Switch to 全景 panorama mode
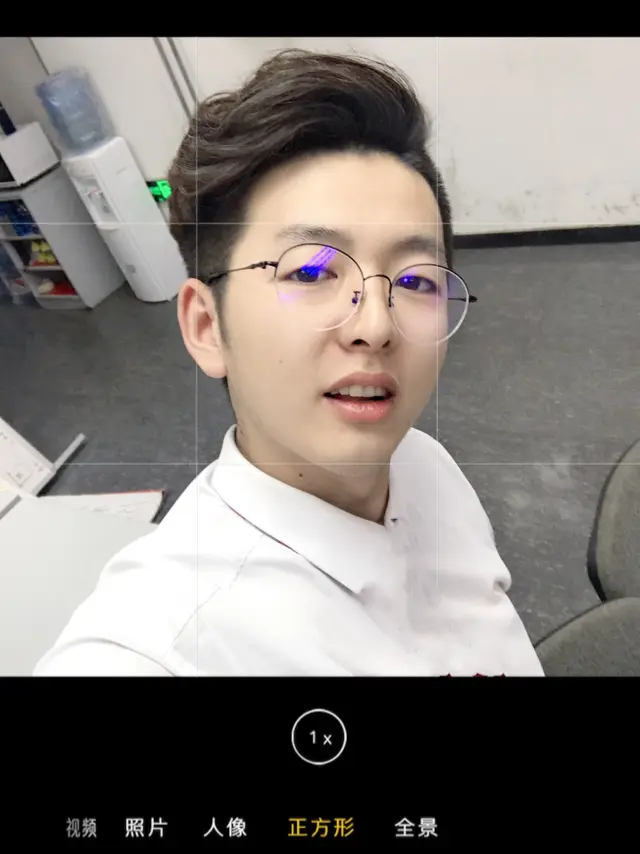Screen dimensions: 640x854 point(416,828)
